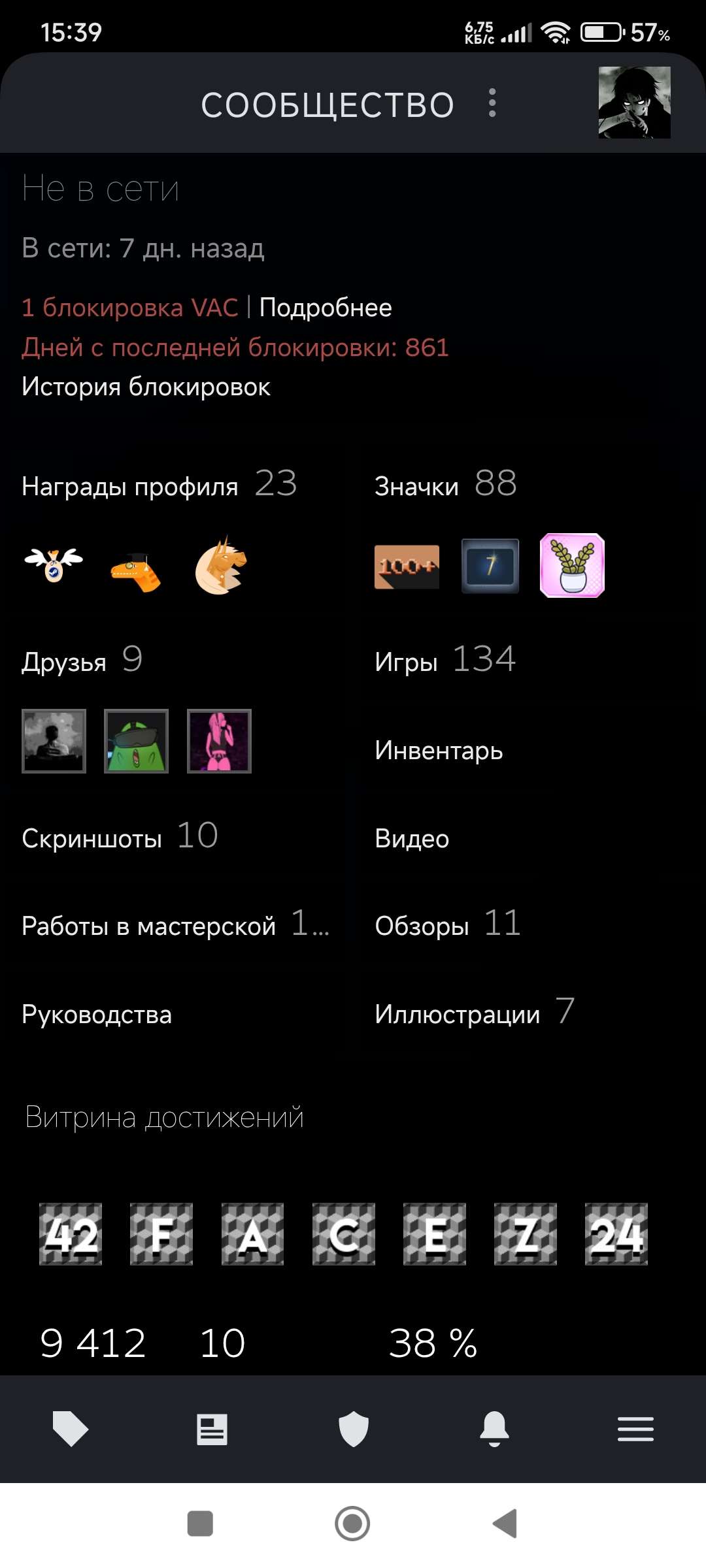The width and height of the screenshot is (706, 1568).
Task: Open Видео section
Action: point(412,838)
